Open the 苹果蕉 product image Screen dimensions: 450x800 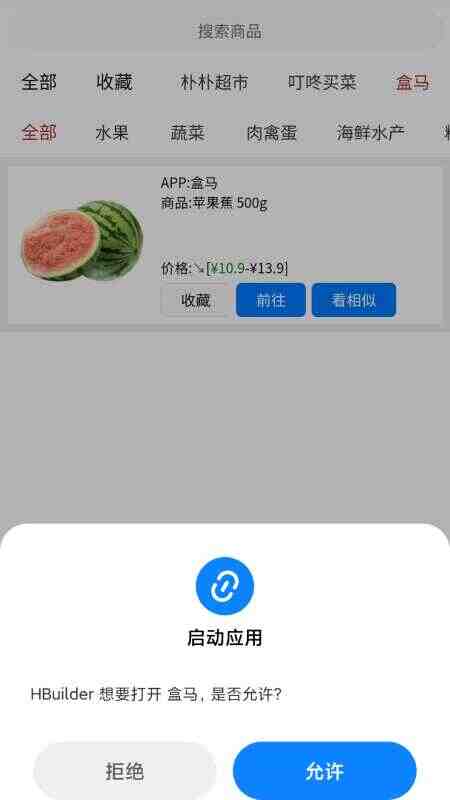tap(82, 241)
